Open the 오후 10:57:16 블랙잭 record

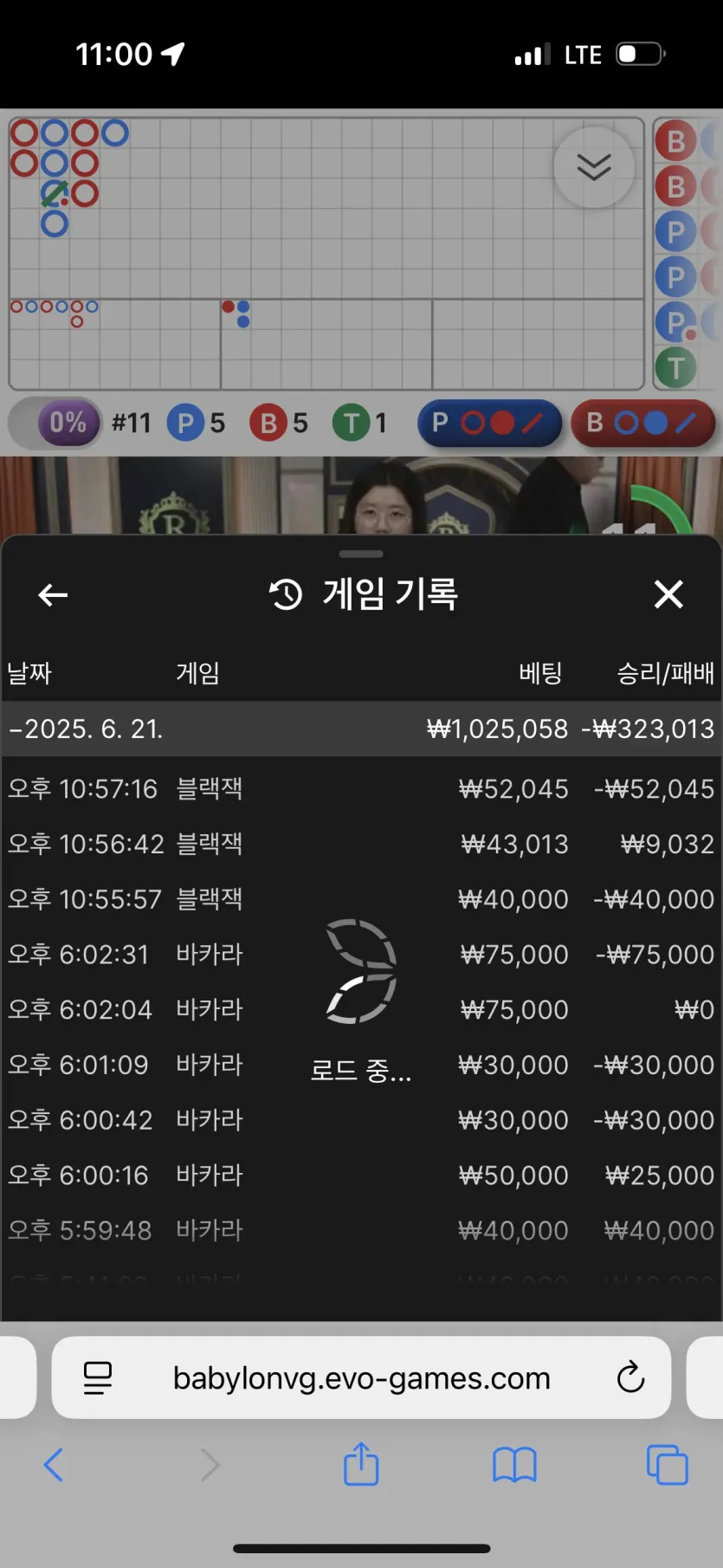(x=361, y=789)
